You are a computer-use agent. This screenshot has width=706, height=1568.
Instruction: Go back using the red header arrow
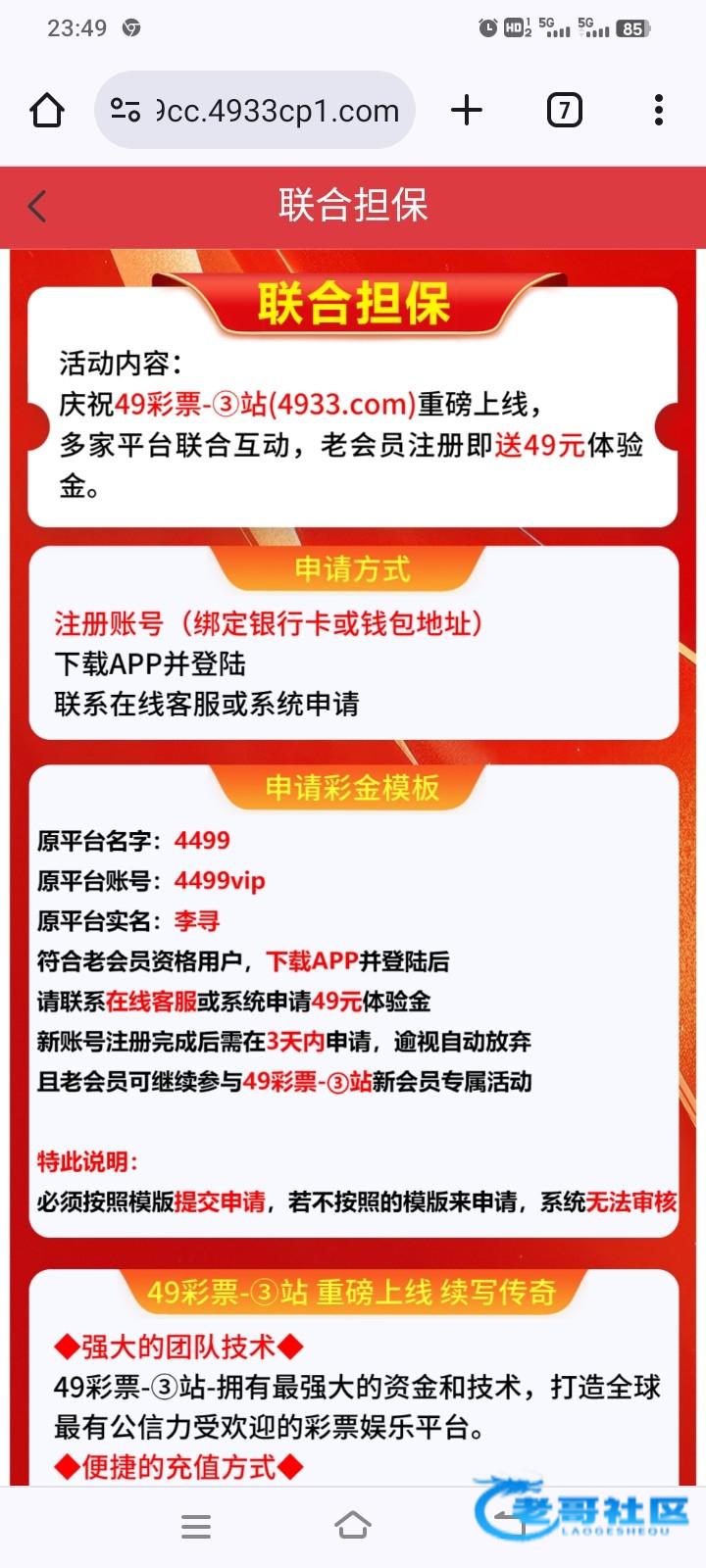[x=37, y=207]
